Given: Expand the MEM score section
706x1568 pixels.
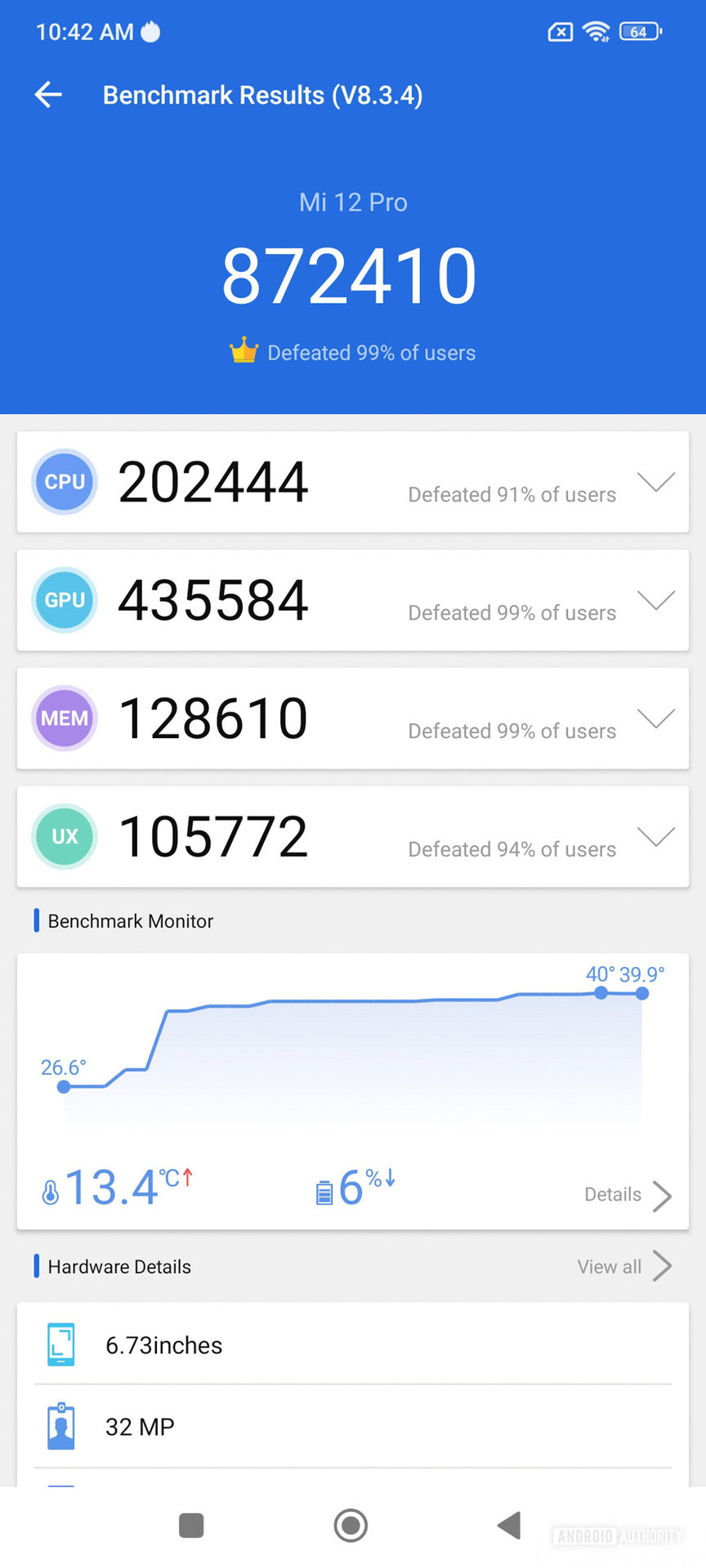Looking at the screenshot, I should pyautogui.click(x=655, y=718).
